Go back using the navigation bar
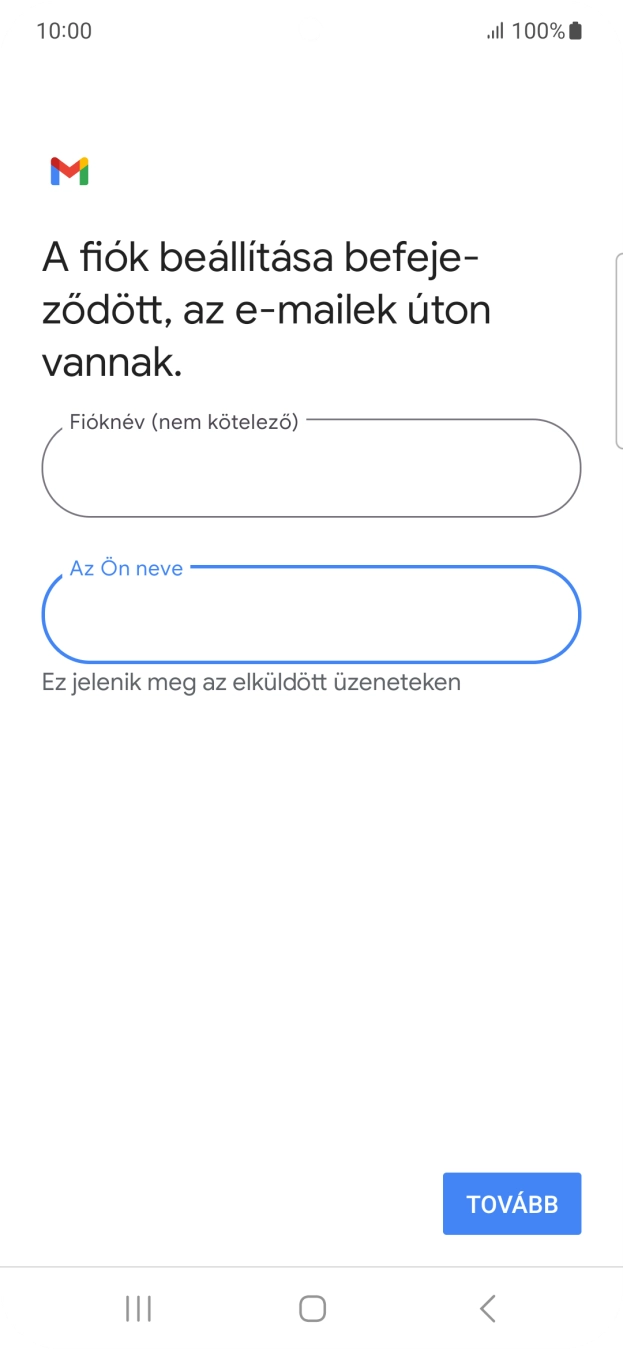The height and width of the screenshot is (1349, 623). coord(487,1308)
